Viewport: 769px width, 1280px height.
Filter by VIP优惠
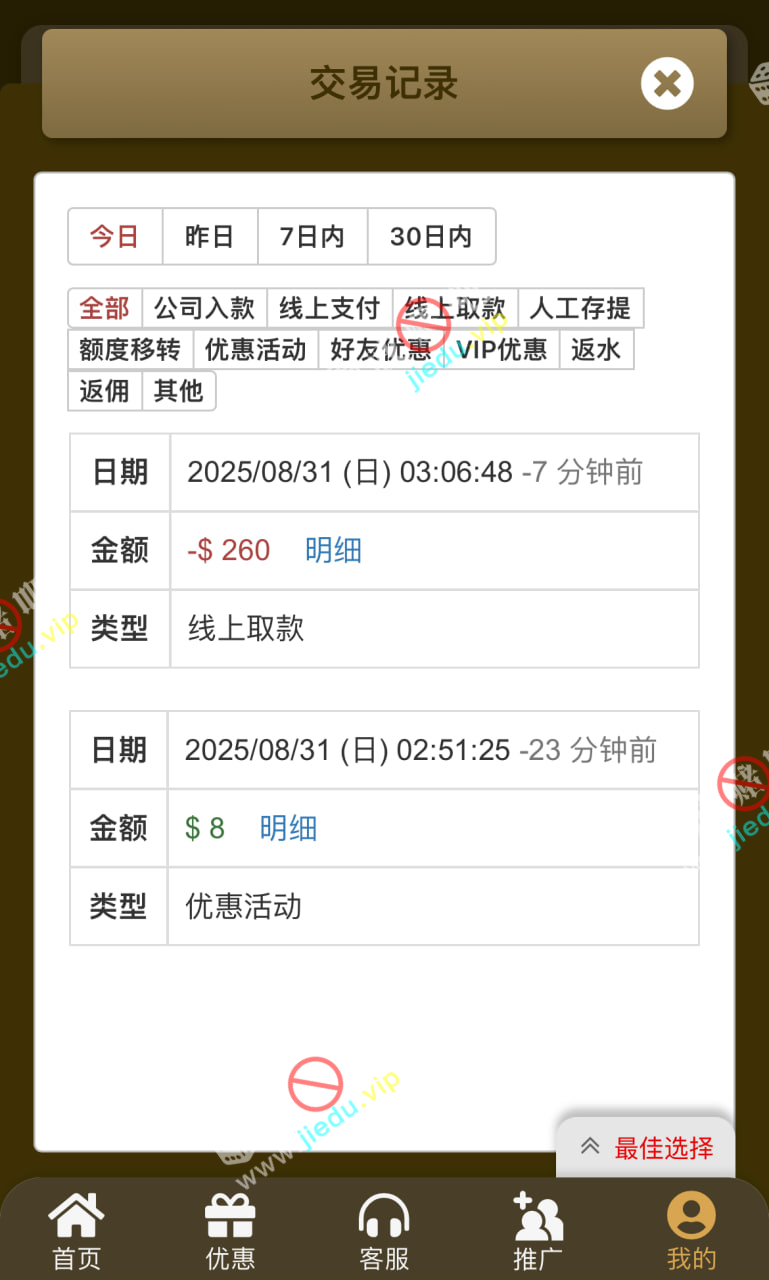[501, 350]
